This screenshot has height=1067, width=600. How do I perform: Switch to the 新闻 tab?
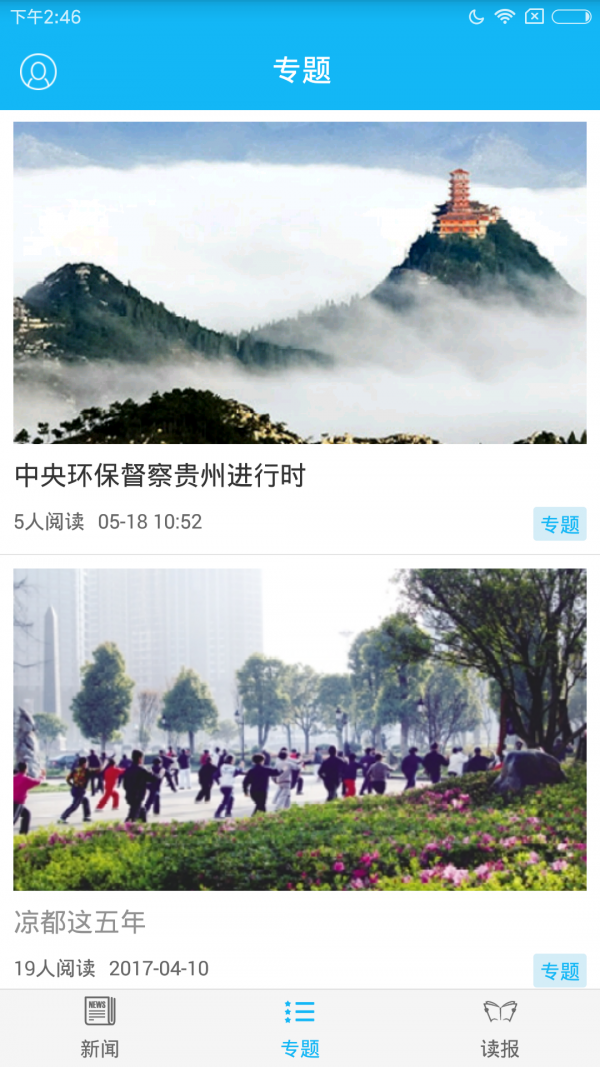tap(100, 1028)
